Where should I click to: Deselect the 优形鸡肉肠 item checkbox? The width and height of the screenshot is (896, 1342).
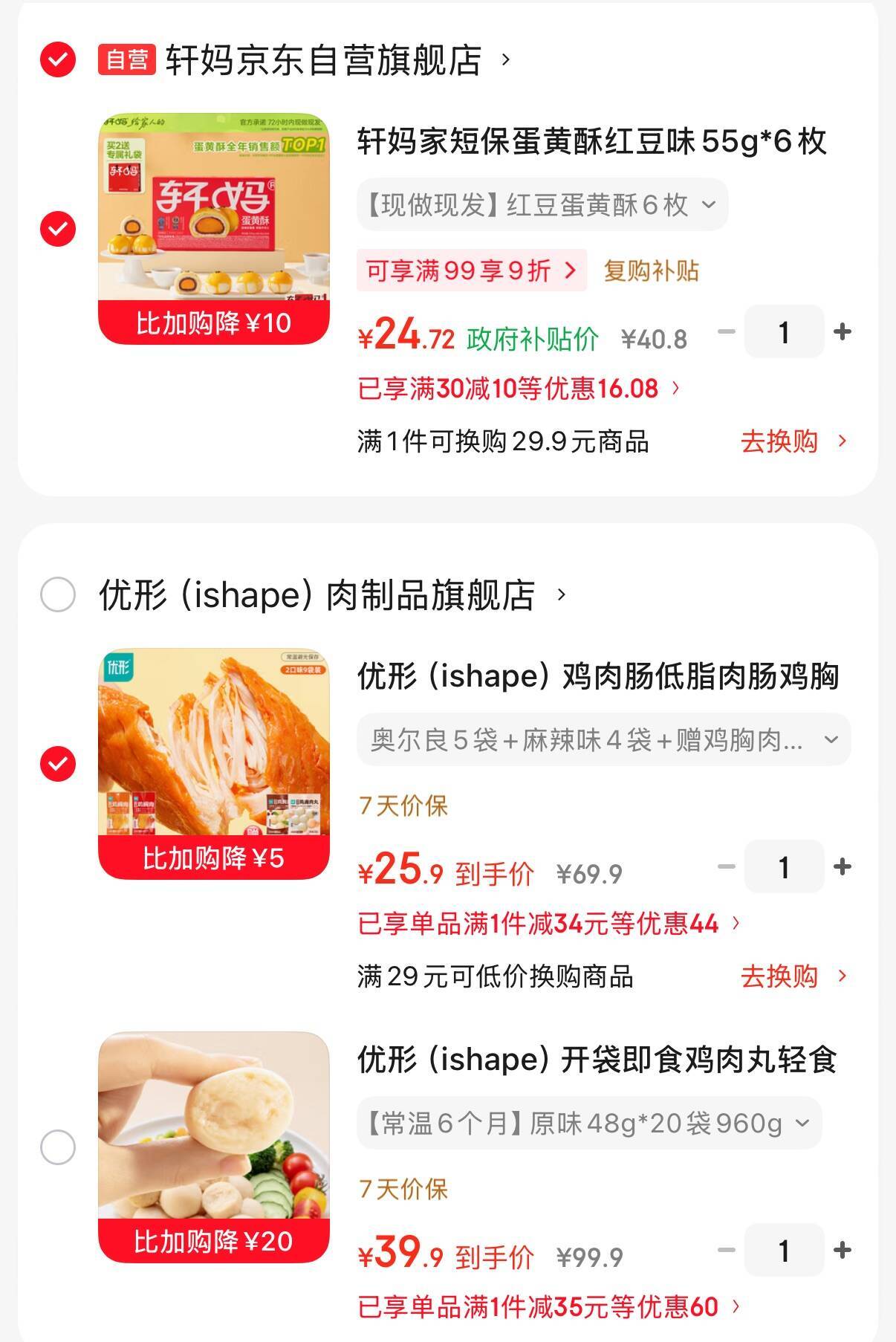[58, 763]
